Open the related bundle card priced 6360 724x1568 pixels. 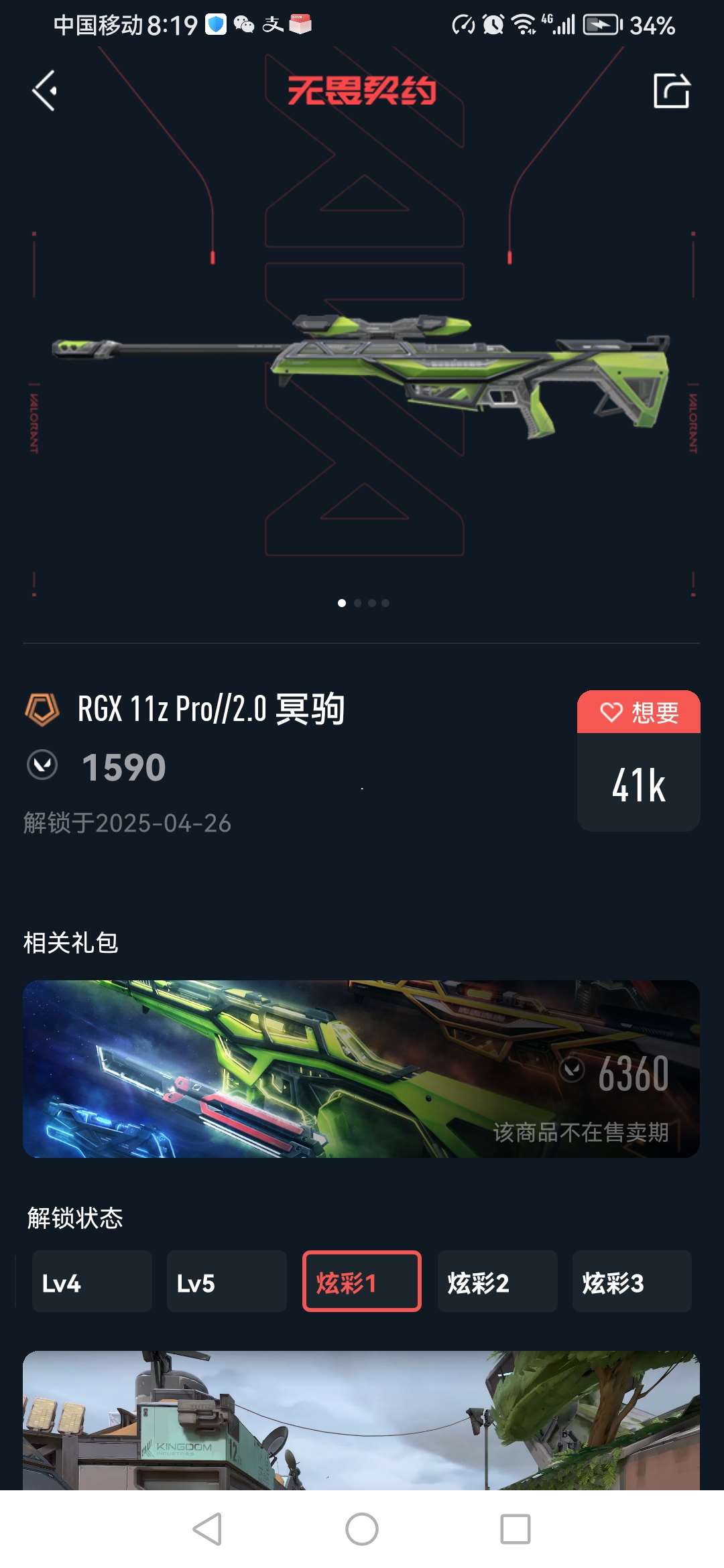coord(361,1069)
